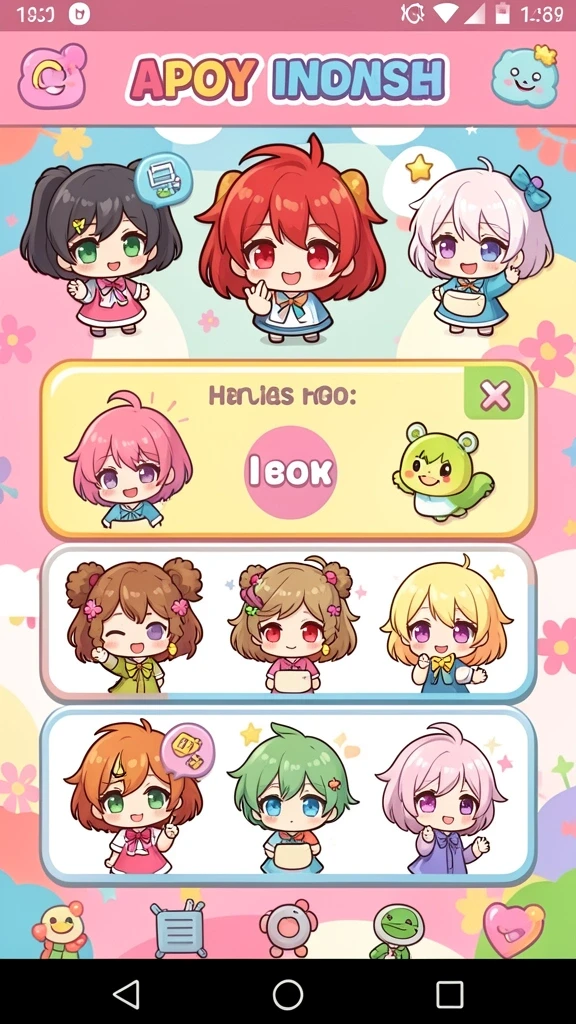Select the red-haired girl in the center
576x1024 pixels.
[291, 240]
